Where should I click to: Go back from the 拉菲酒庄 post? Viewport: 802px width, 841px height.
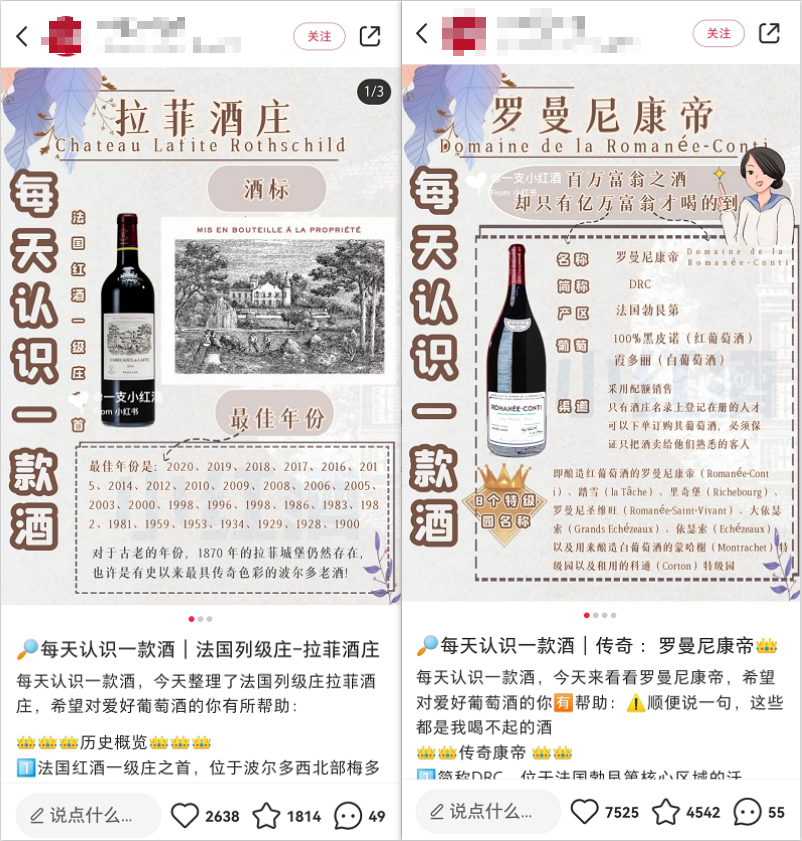(22, 36)
